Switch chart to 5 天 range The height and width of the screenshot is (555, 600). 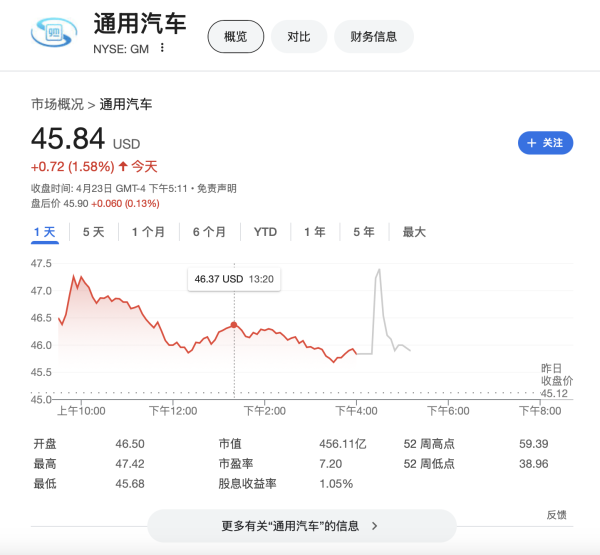click(x=93, y=232)
